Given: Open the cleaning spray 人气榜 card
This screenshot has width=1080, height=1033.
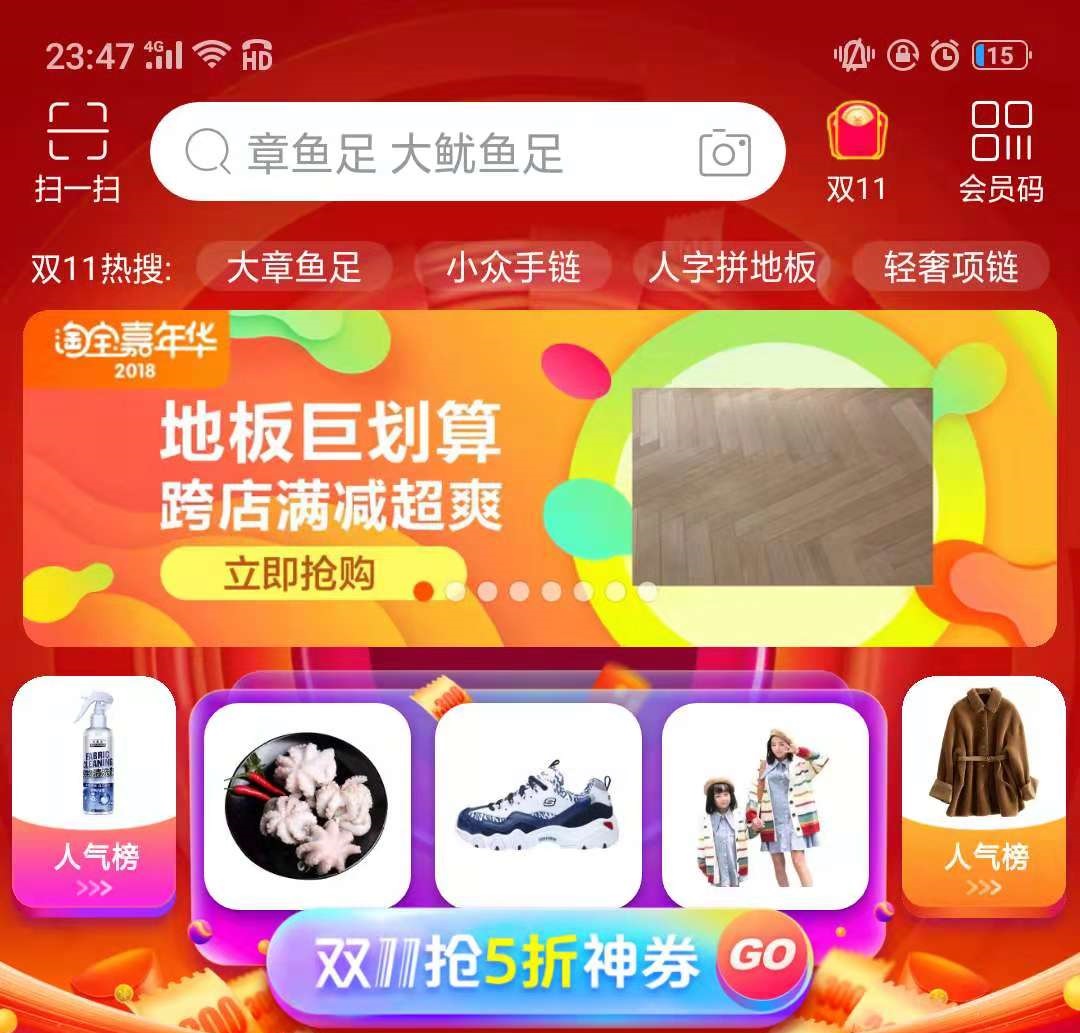Looking at the screenshot, I should (x=95, y=792).
